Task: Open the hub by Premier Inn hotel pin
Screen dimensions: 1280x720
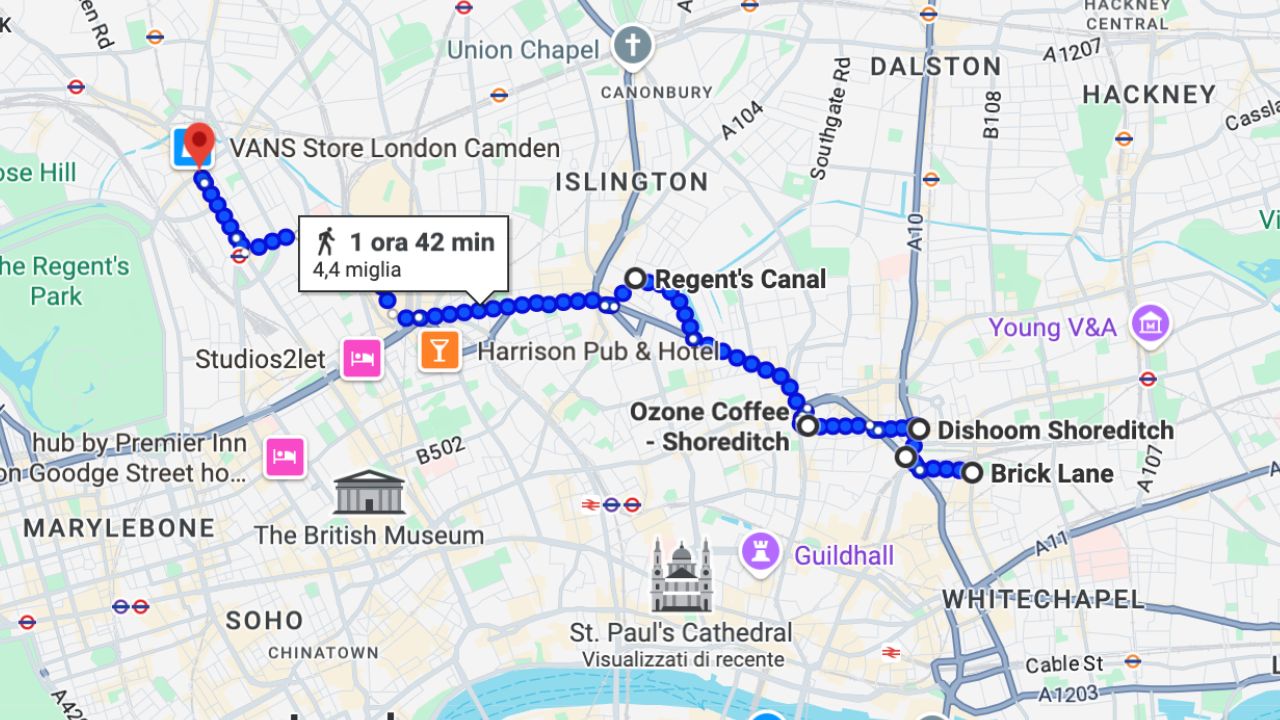Action: pyautogui.click(x=284, y=456)
